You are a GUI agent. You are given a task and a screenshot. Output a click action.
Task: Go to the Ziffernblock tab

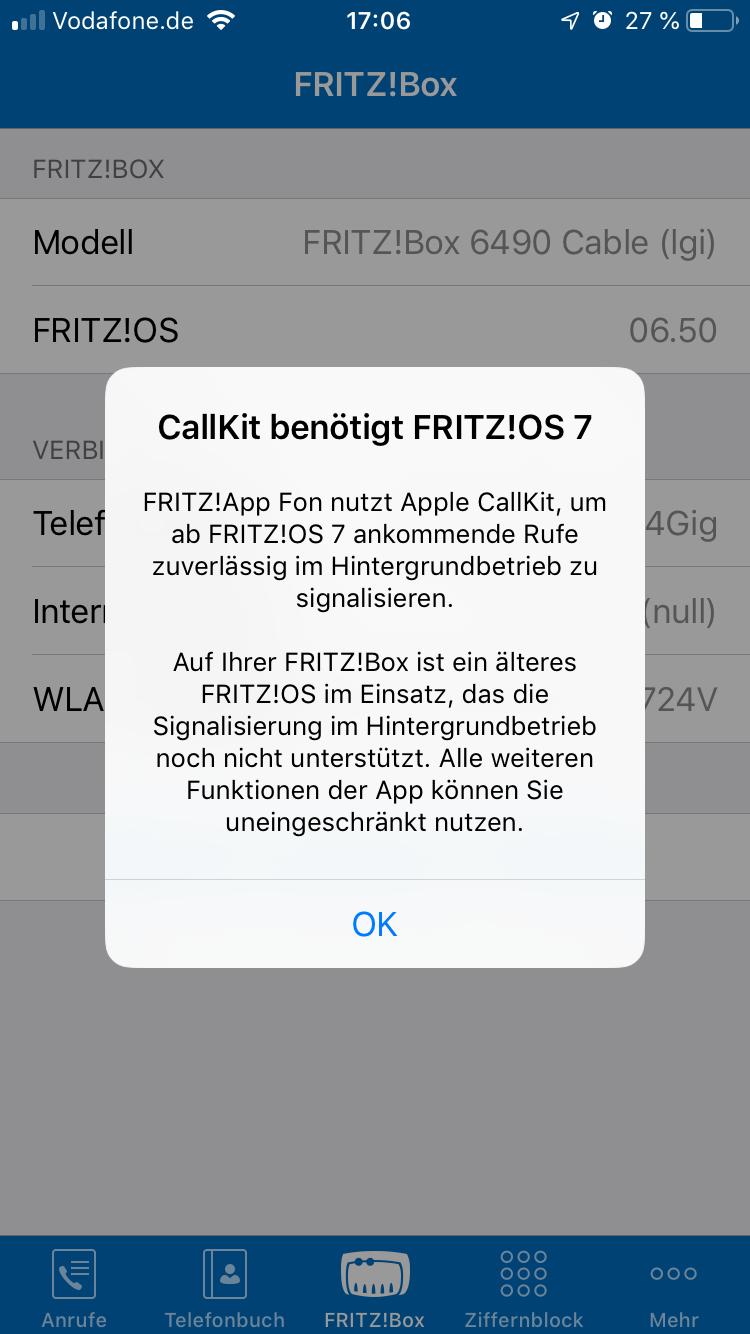click(x=524, y=1286)
